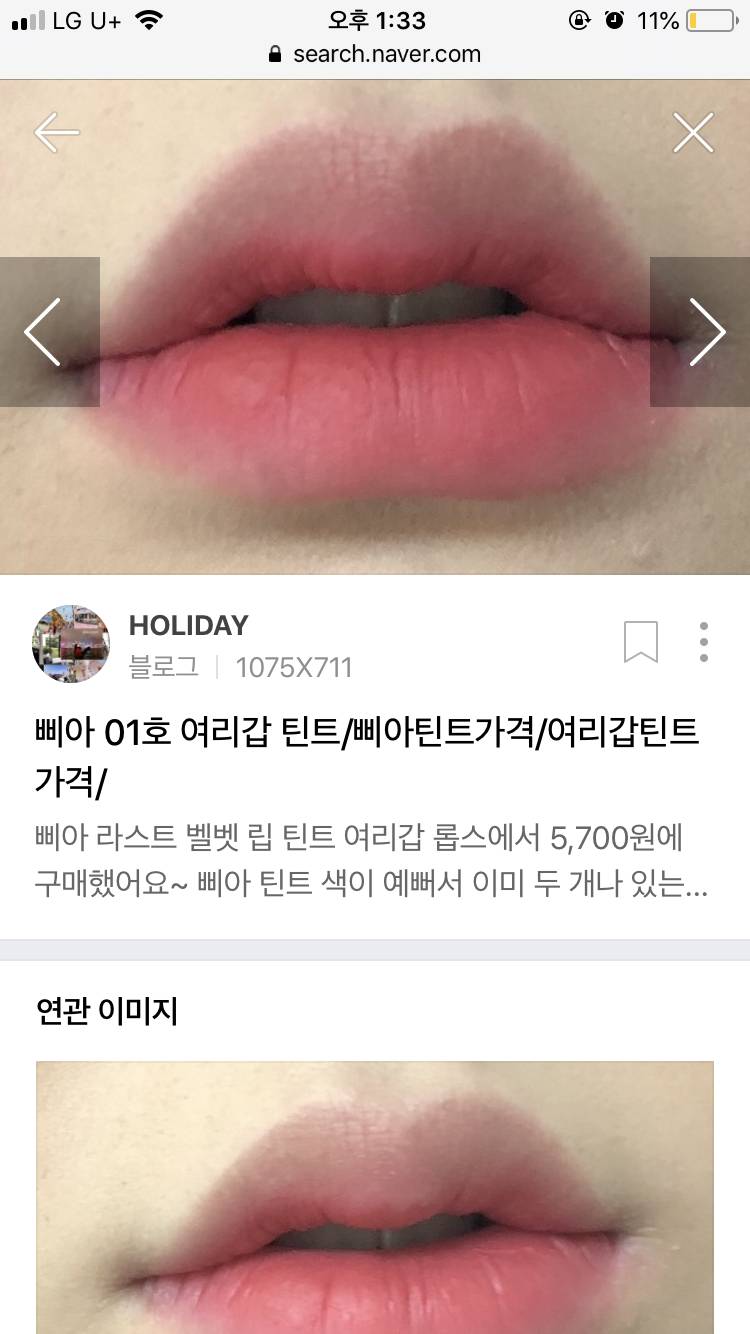
Task: Save the image using the bookmark icon
Action: pyautogui.click(x=643, y=643)
